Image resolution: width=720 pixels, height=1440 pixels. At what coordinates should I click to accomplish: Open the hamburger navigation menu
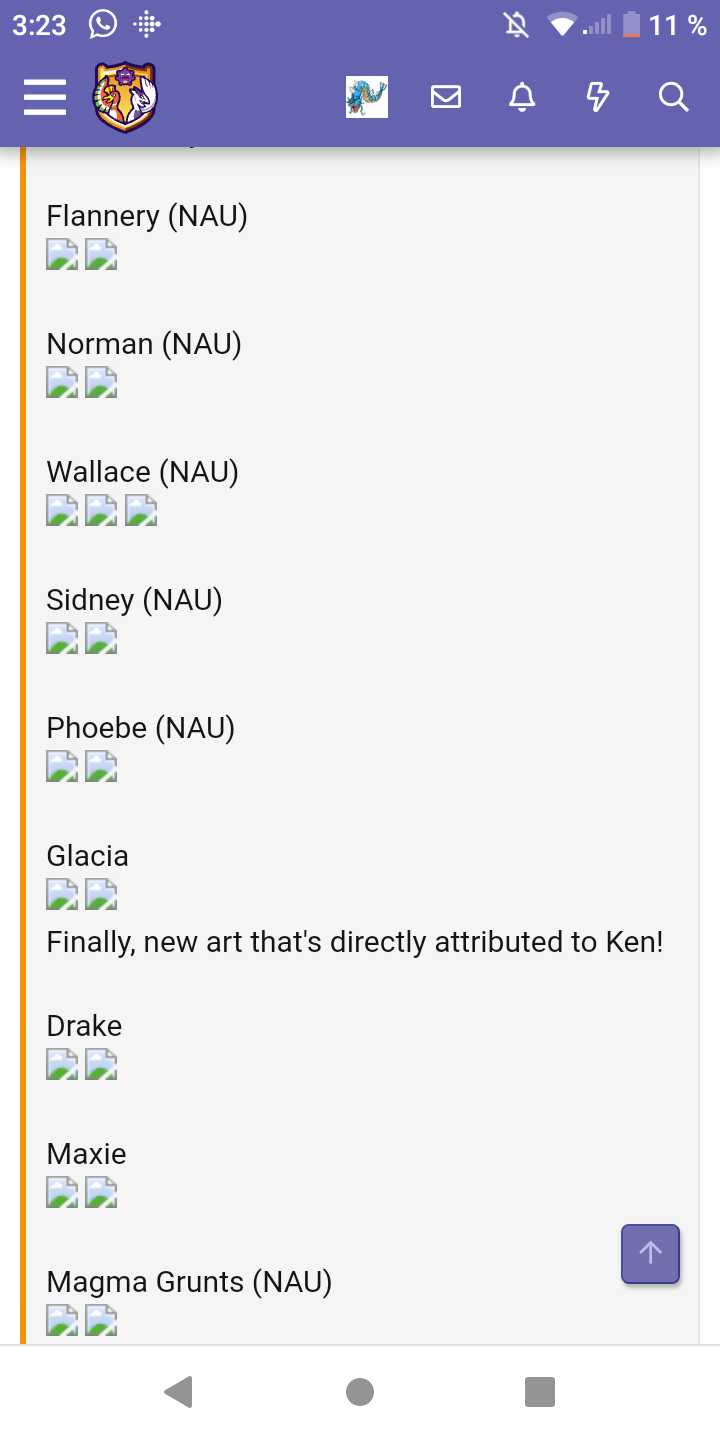(x=45, y=97)
